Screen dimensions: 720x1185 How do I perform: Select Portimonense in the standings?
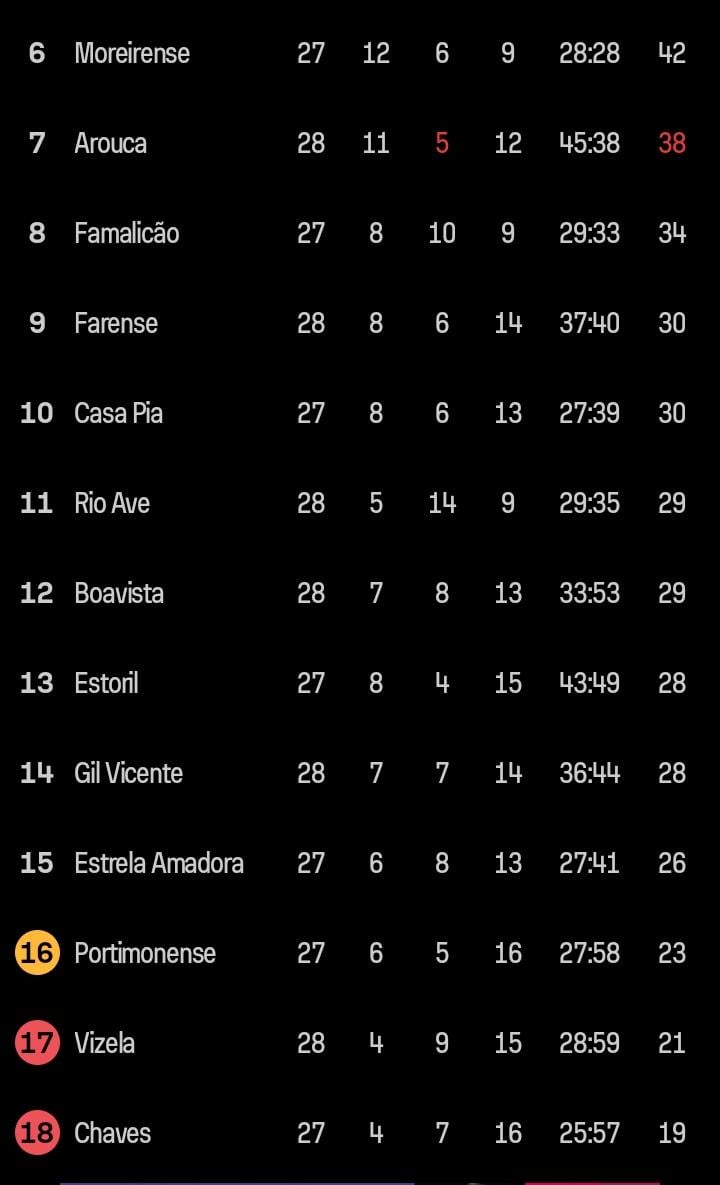tap(360, 952)
